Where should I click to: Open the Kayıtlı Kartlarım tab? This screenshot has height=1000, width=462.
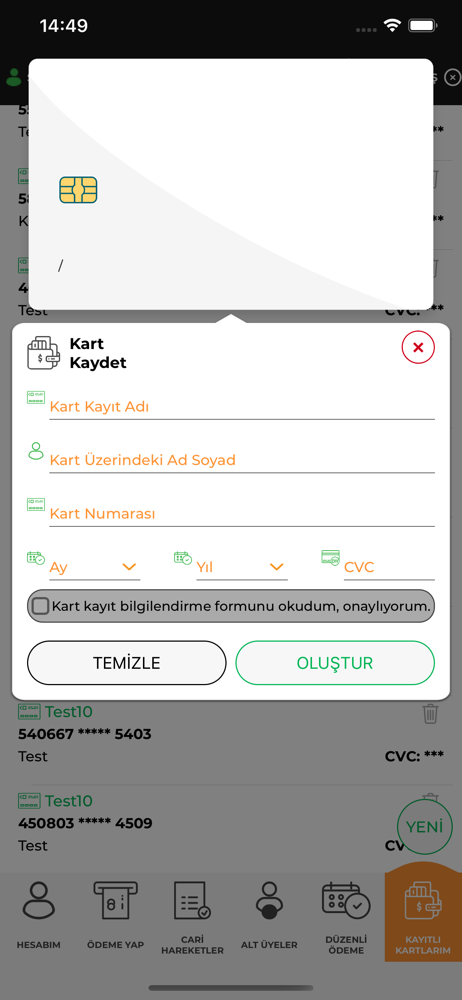coord(423,918)
